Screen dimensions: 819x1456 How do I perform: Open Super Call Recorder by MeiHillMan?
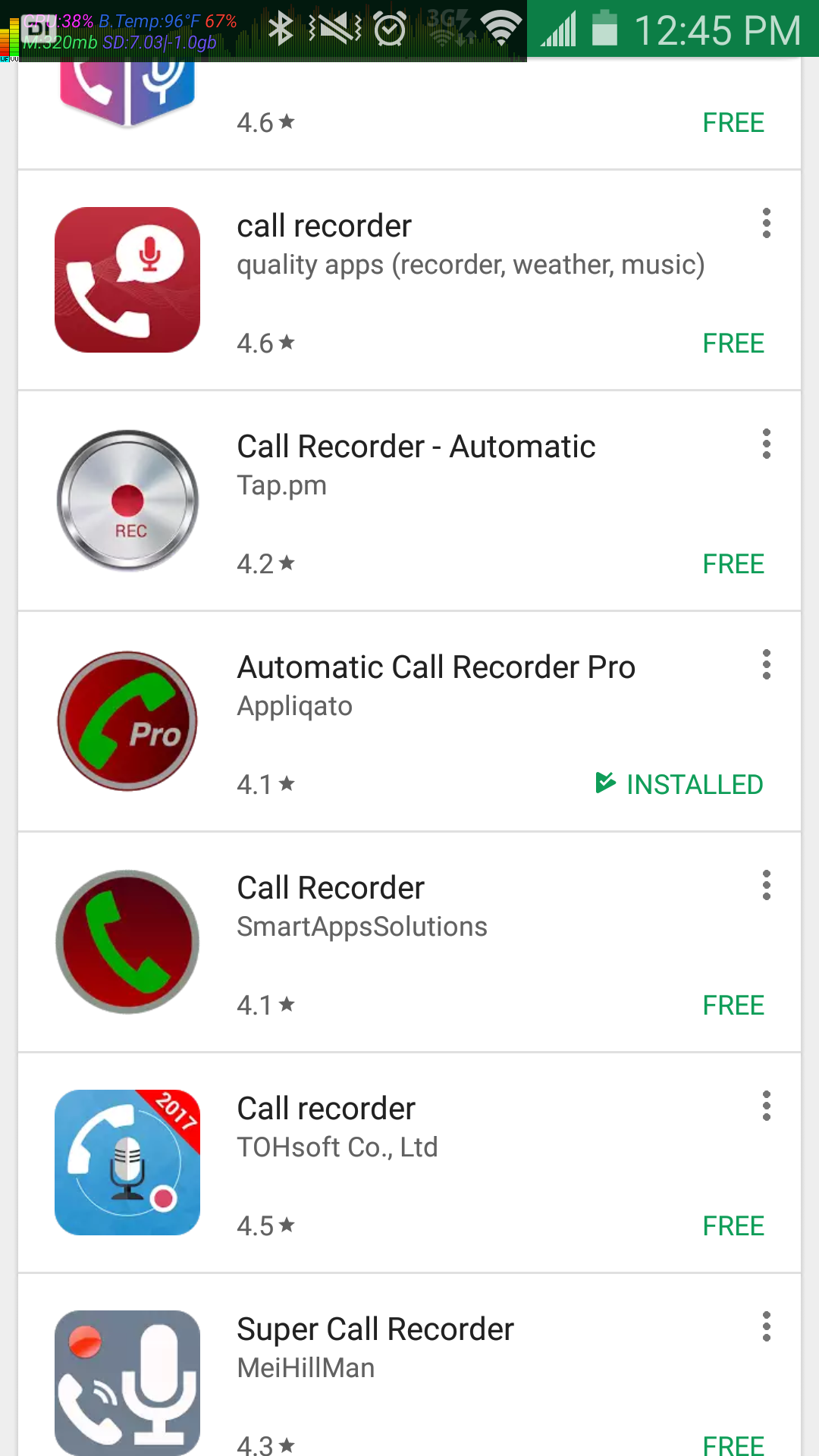coord(409,1366)
